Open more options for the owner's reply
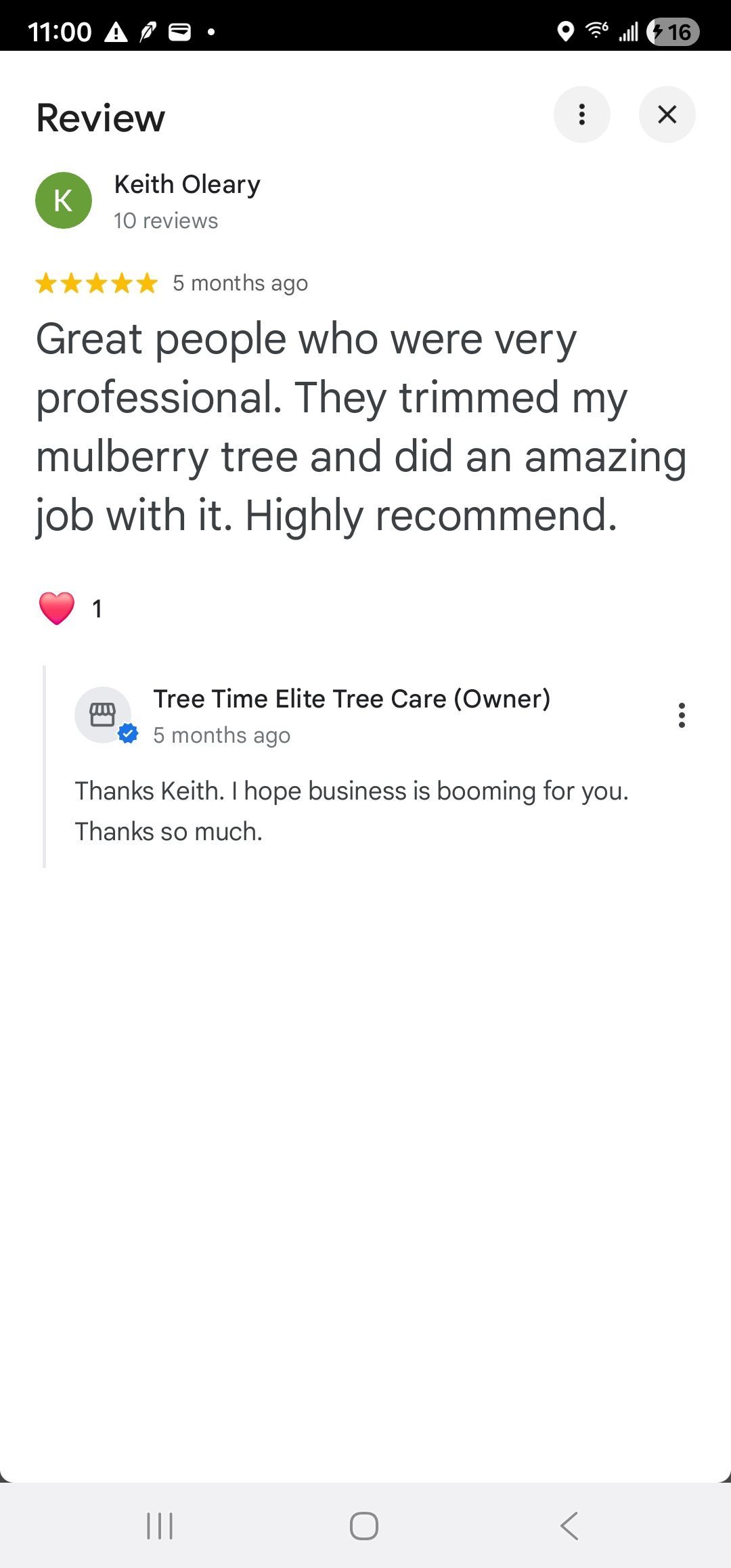Viewport: 731px width, 1568px height. point(682,715)
